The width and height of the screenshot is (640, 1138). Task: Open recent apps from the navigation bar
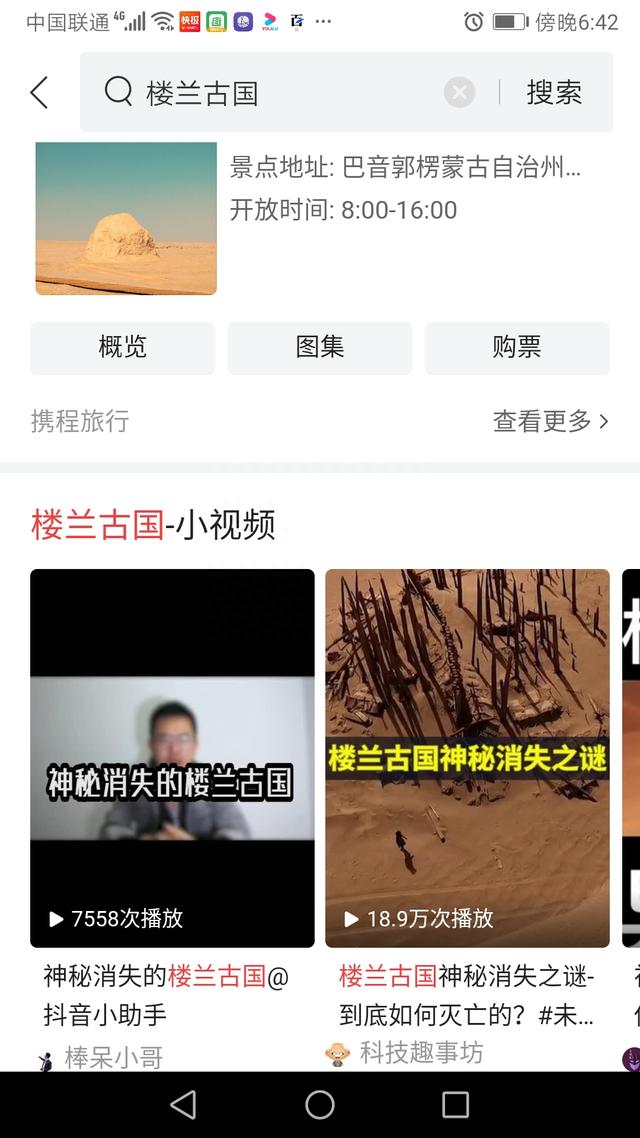(x=456, y=1105)
